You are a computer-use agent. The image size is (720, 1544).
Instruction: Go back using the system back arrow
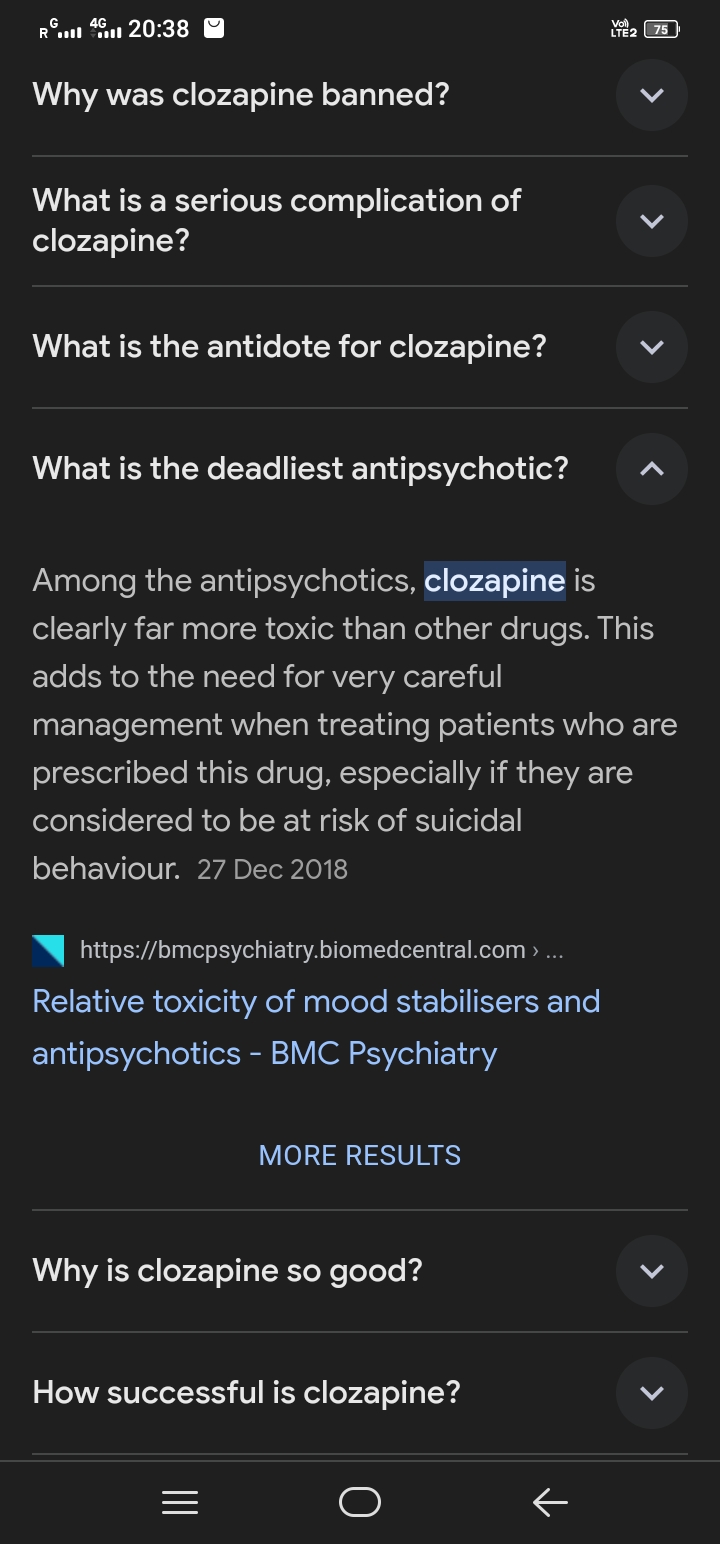click(x=549, y=1502)
